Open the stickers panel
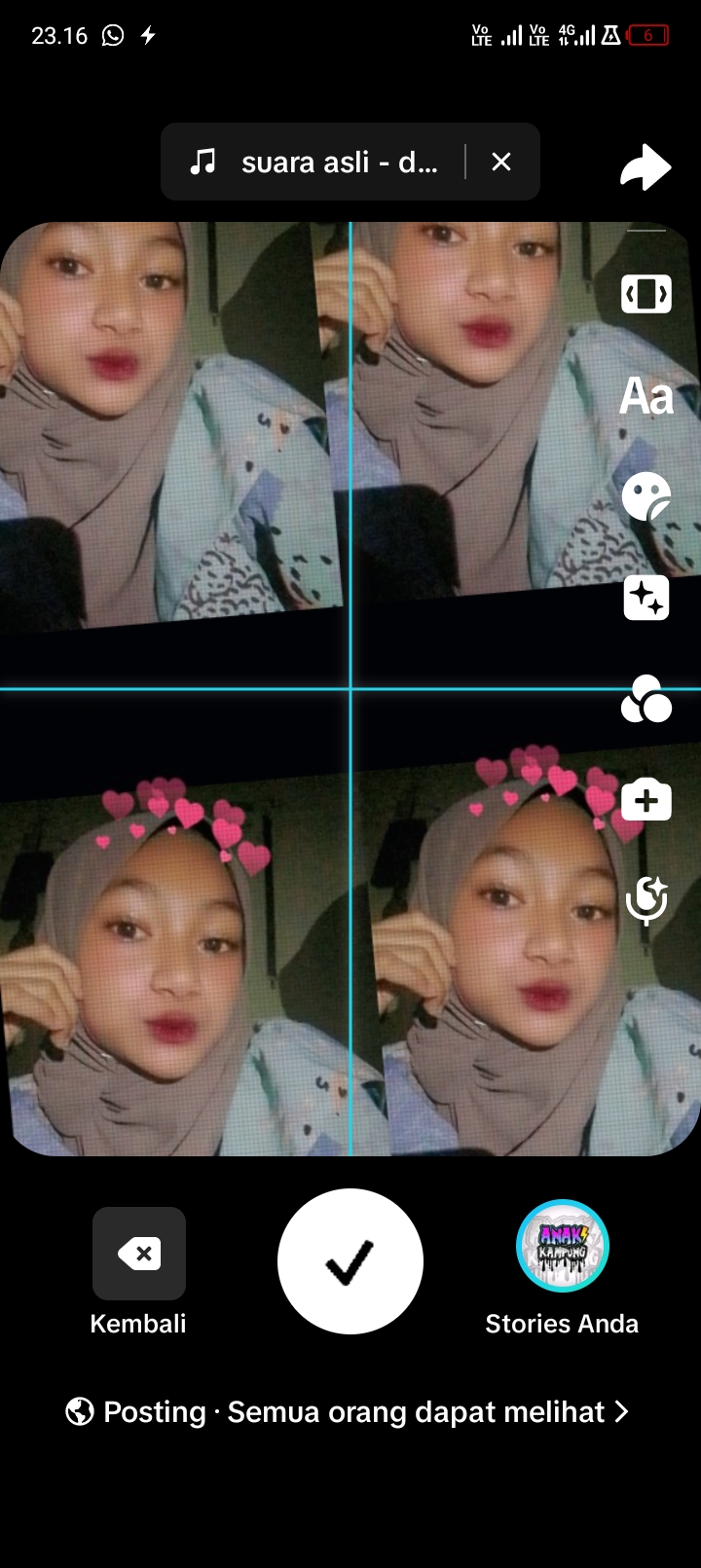This screenshot has width=701, height=1568. 646,496
